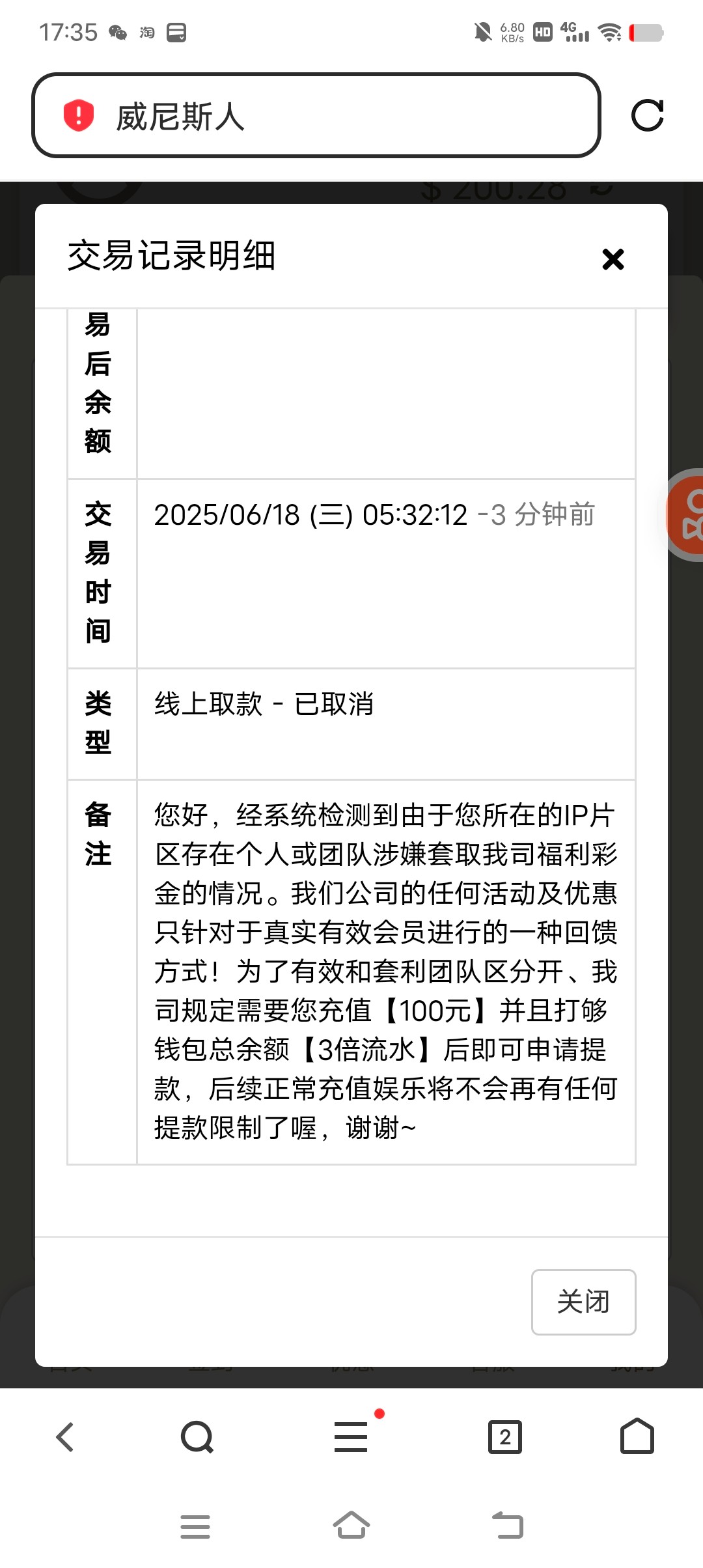Screen dimensions: 703x1568
Task: Open browser search
Action: click(x=197, y=1437)
